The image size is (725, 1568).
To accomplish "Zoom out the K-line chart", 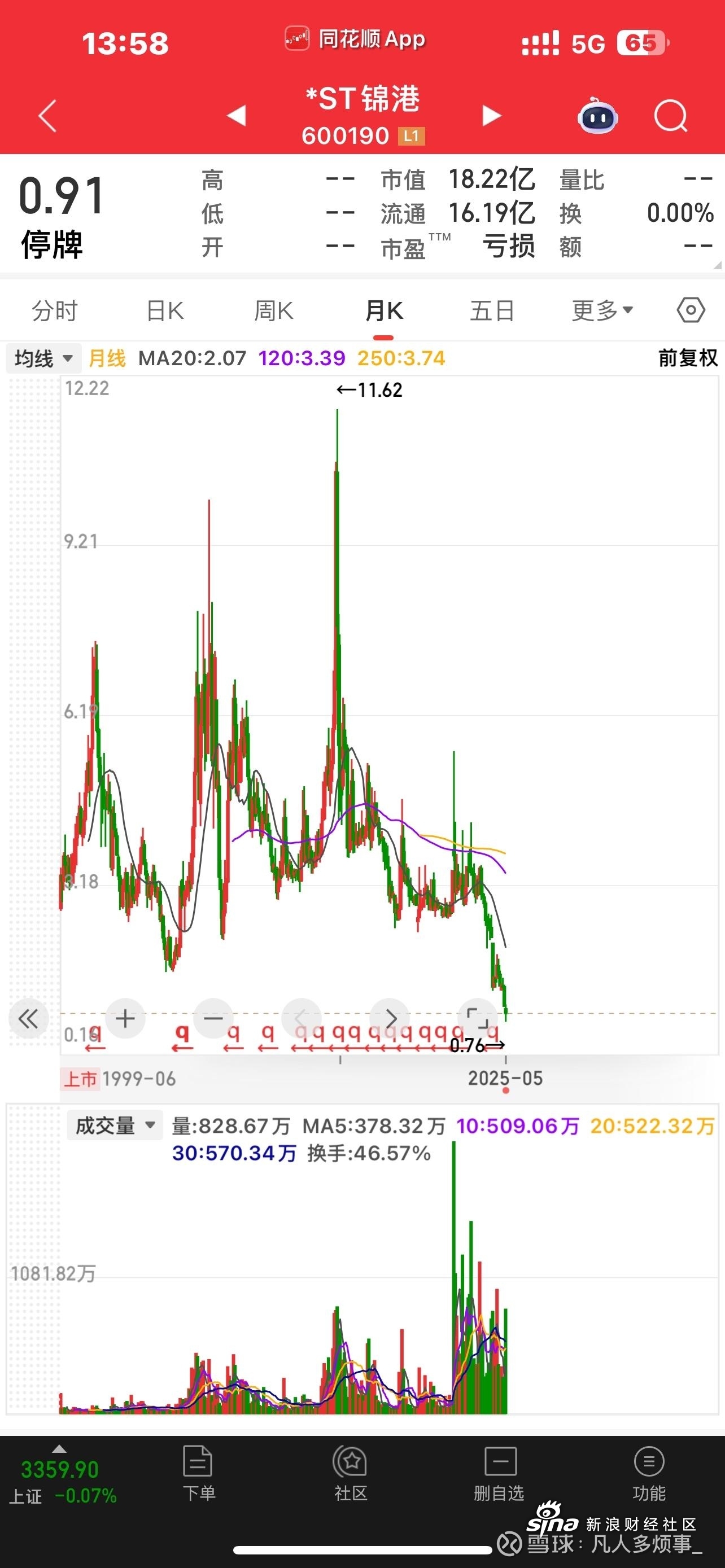I will coord(213,1018).
